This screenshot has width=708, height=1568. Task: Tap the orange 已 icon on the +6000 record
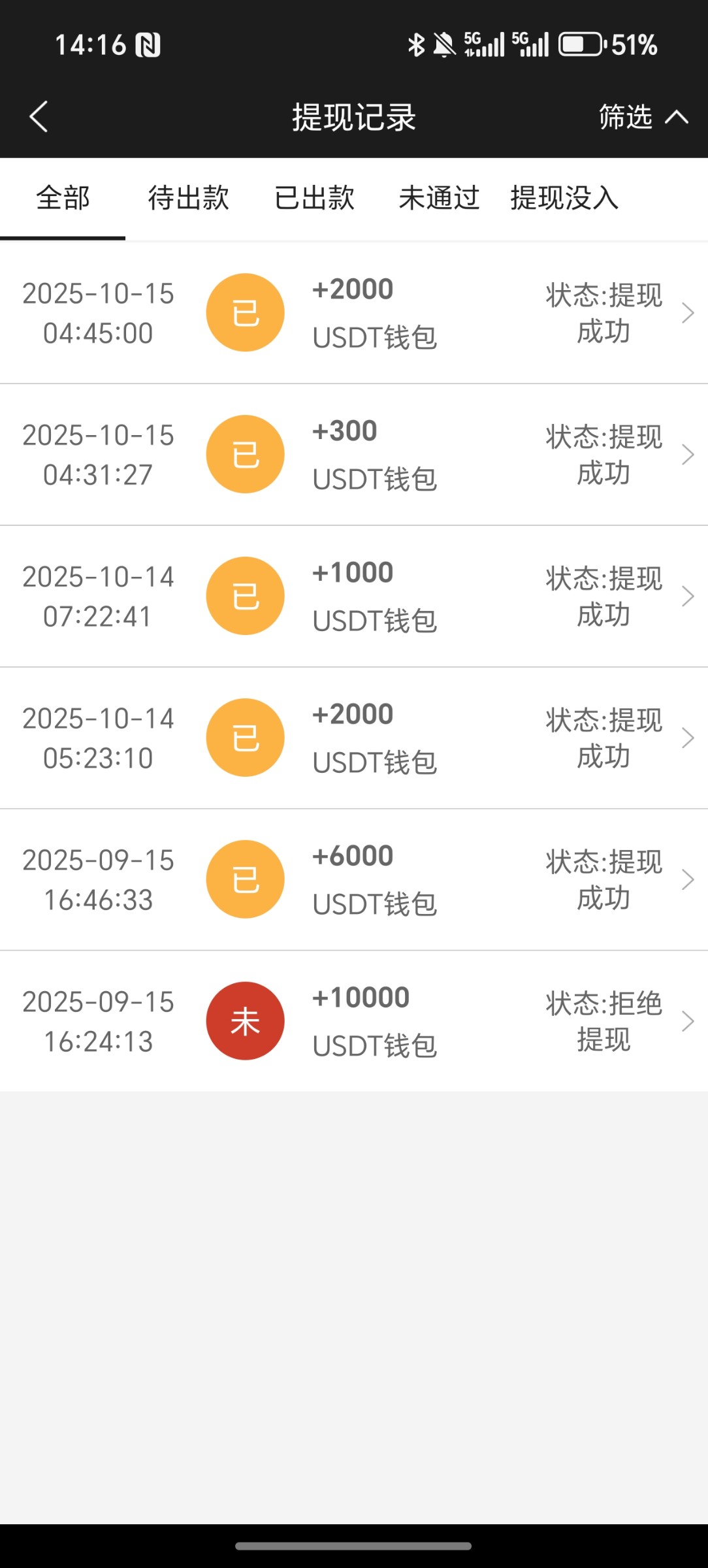pos(245,879)
